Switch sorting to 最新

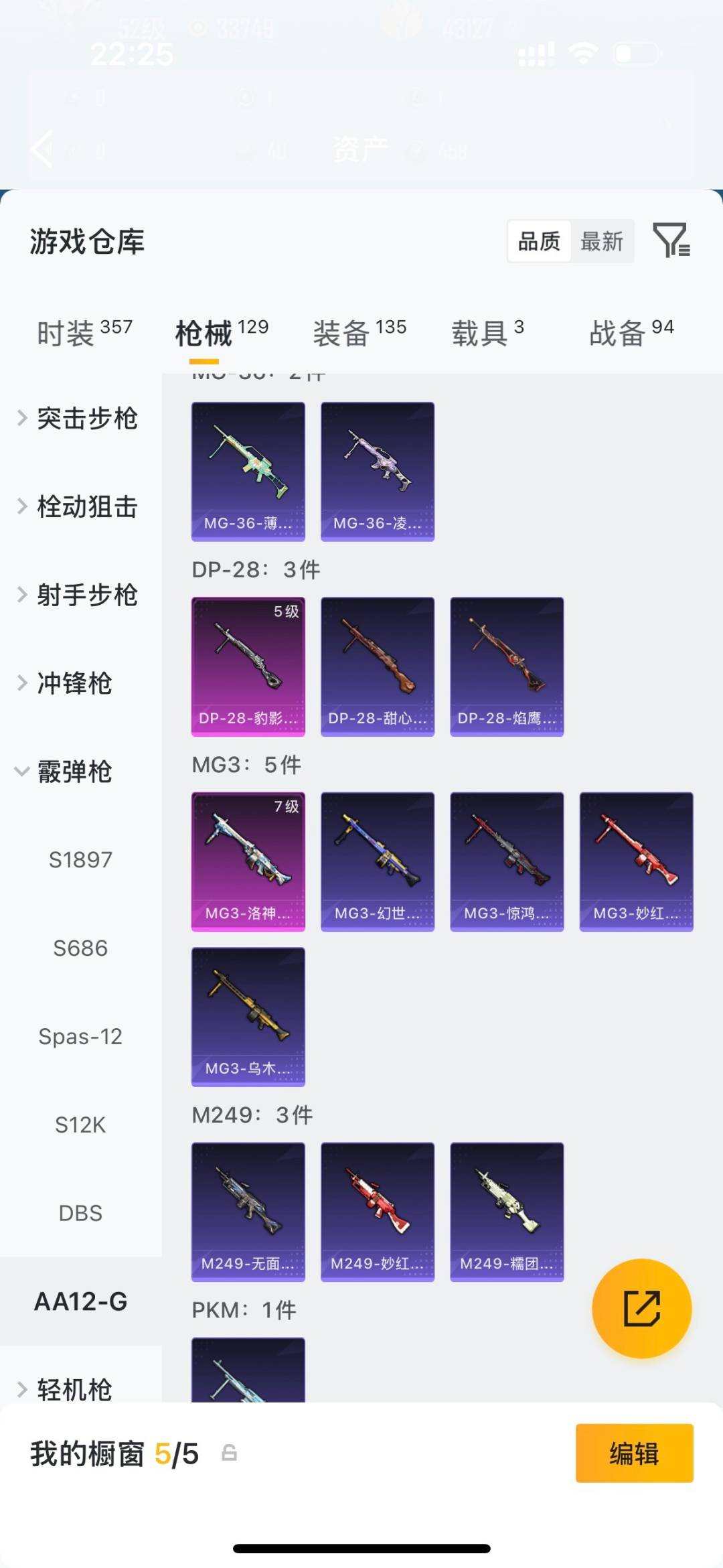[x=602, y=242]
